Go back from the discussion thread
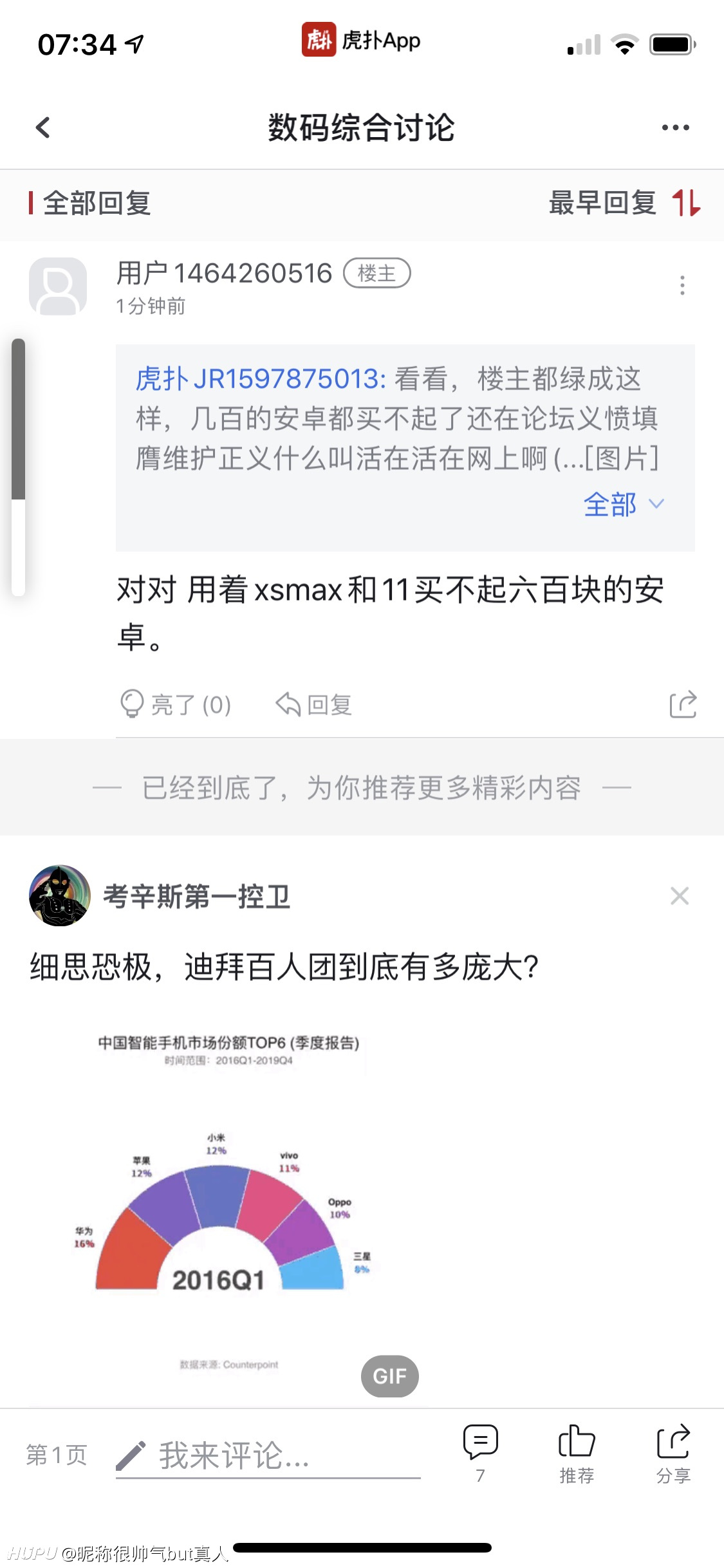 click(43, 127)
